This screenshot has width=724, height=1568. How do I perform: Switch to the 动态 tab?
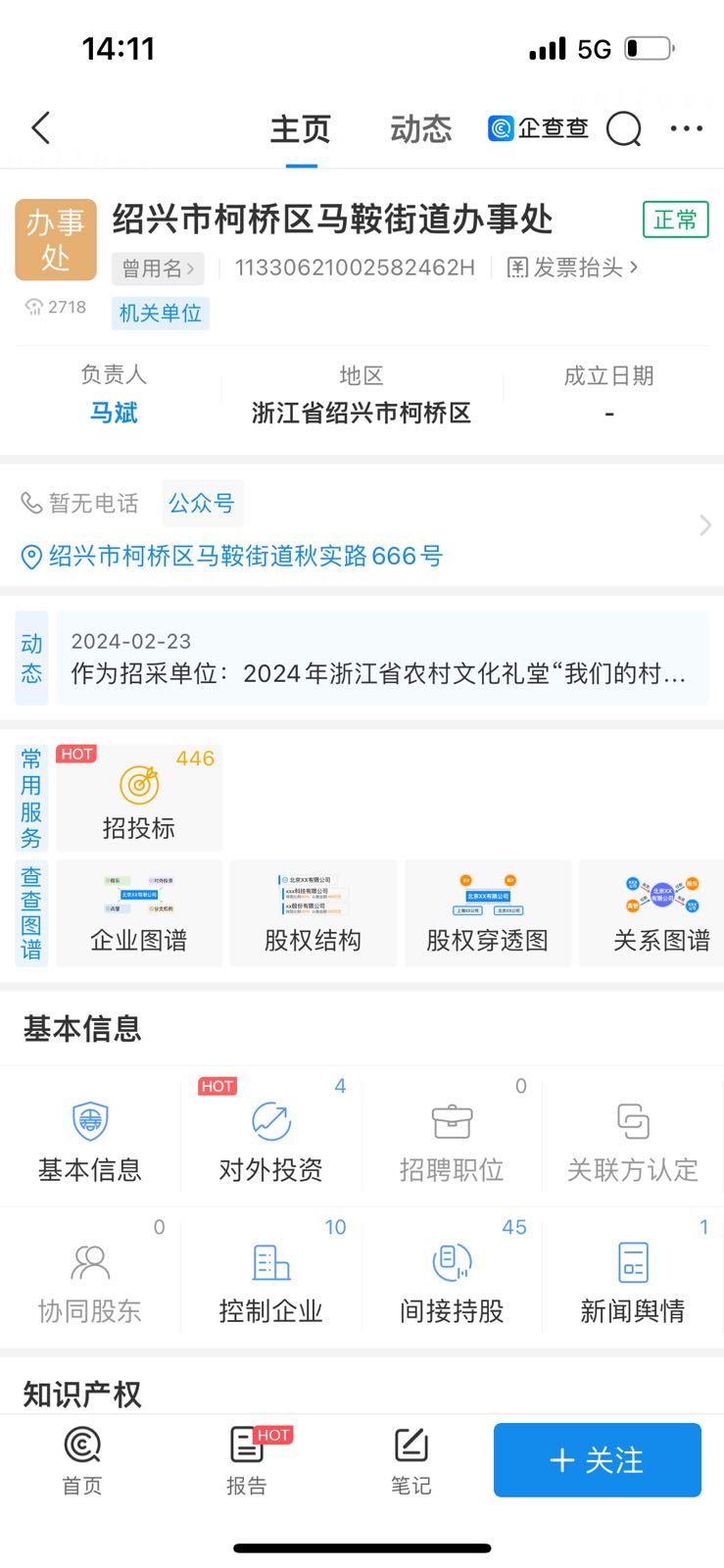click(x=419, y=128)
